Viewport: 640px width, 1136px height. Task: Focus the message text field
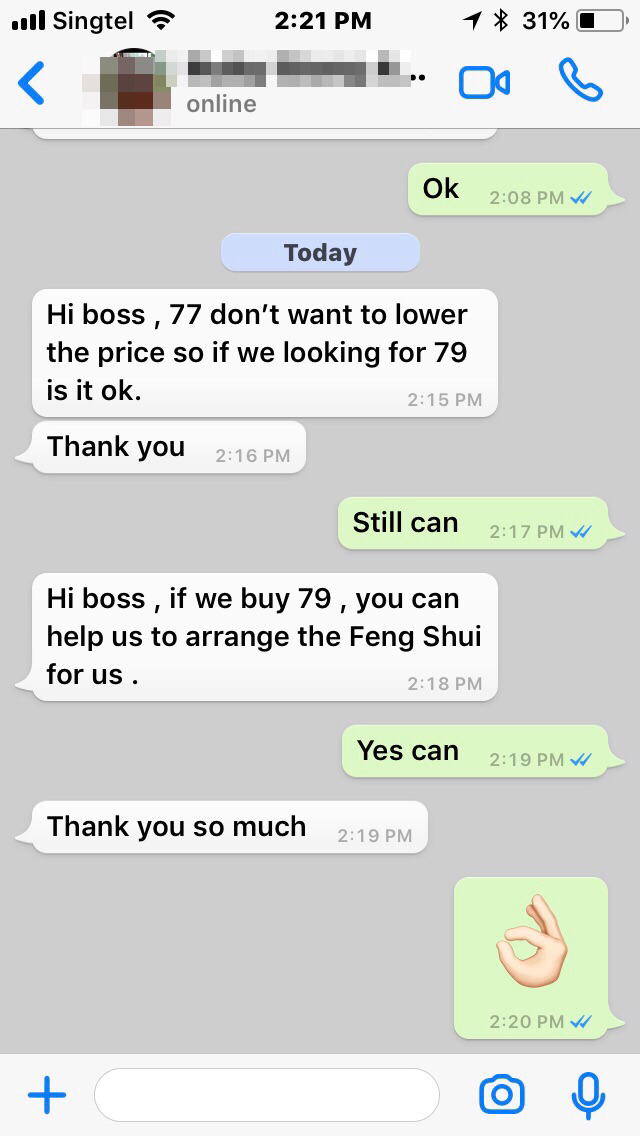point(266,1096)
